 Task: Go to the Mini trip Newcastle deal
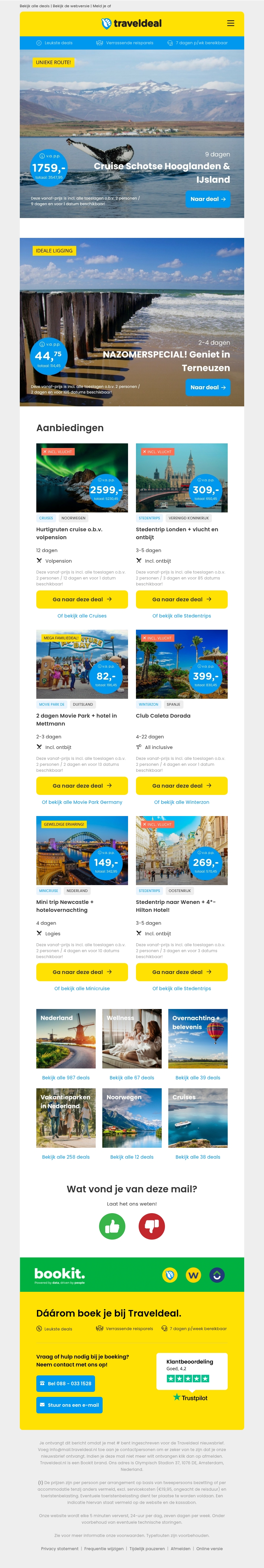pos(82,971)
